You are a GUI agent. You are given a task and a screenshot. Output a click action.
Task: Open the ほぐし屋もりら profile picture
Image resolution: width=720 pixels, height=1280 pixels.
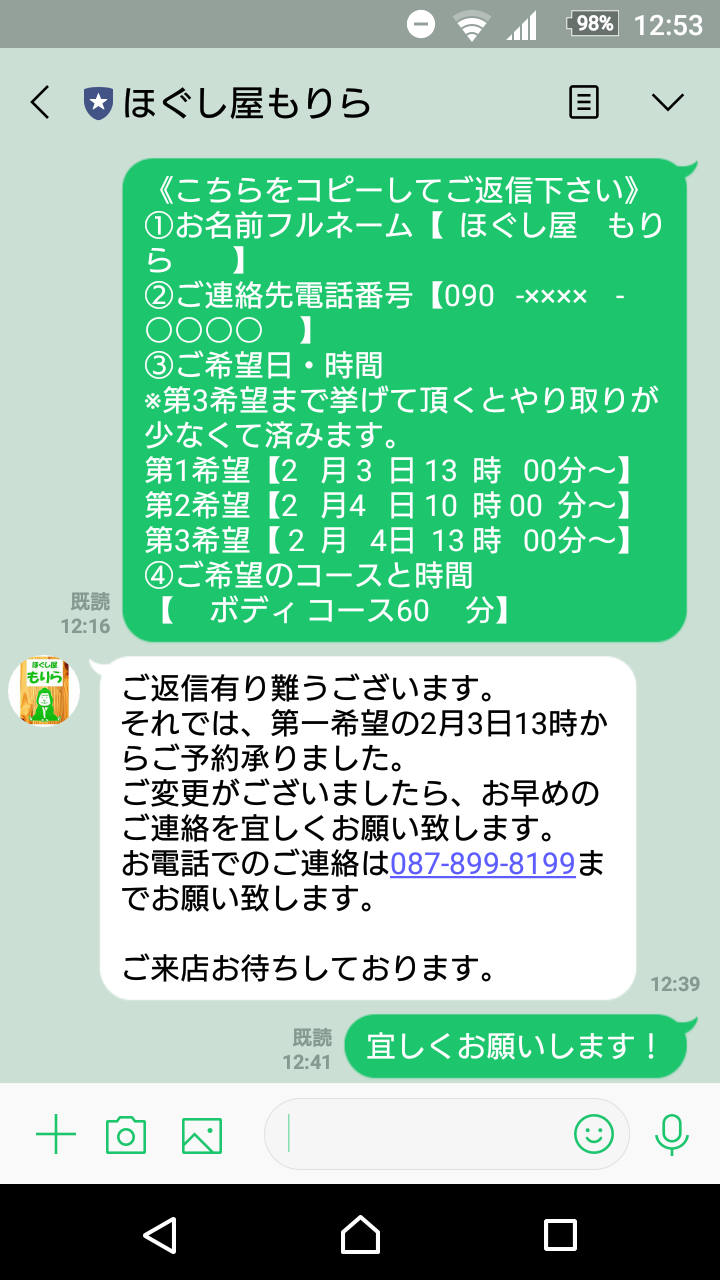44,691
